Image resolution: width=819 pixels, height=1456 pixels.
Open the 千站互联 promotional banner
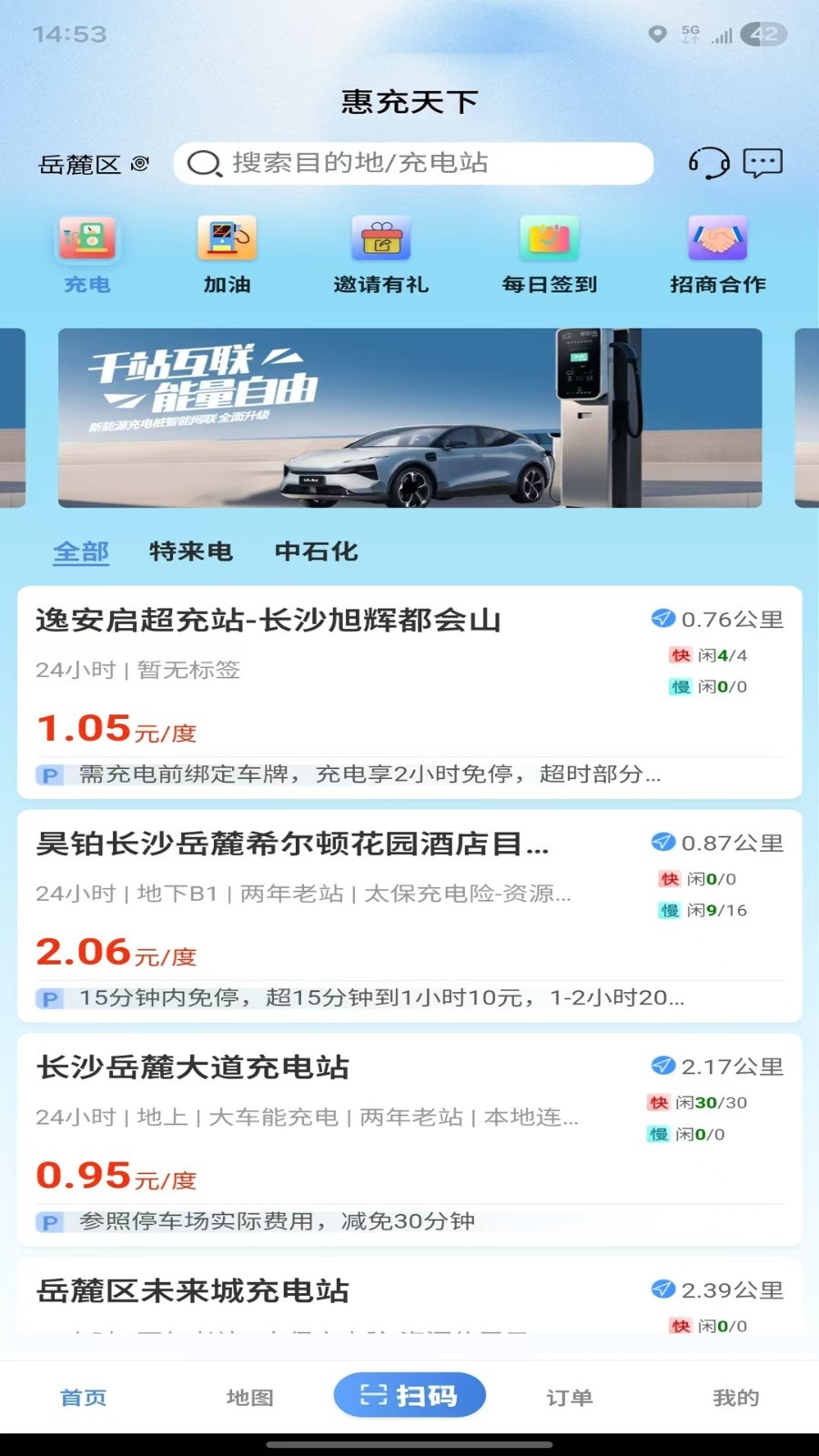(x=409, y=418)
